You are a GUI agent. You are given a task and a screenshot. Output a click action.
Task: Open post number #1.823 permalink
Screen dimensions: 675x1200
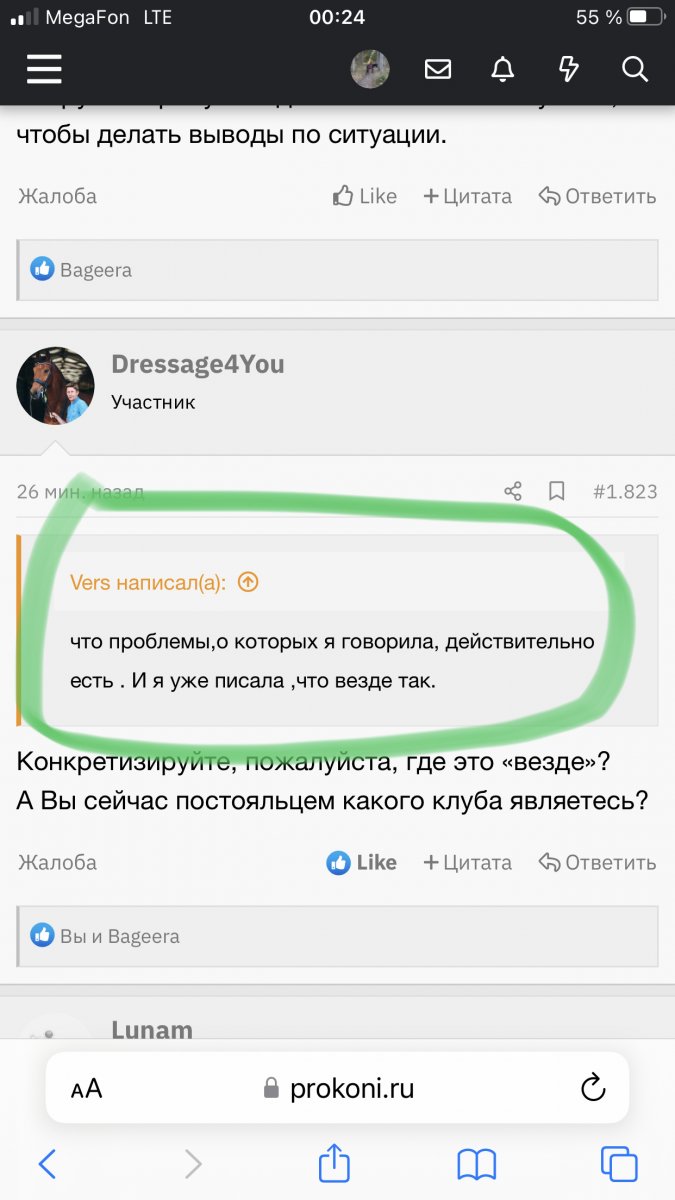tap(625, 491)
